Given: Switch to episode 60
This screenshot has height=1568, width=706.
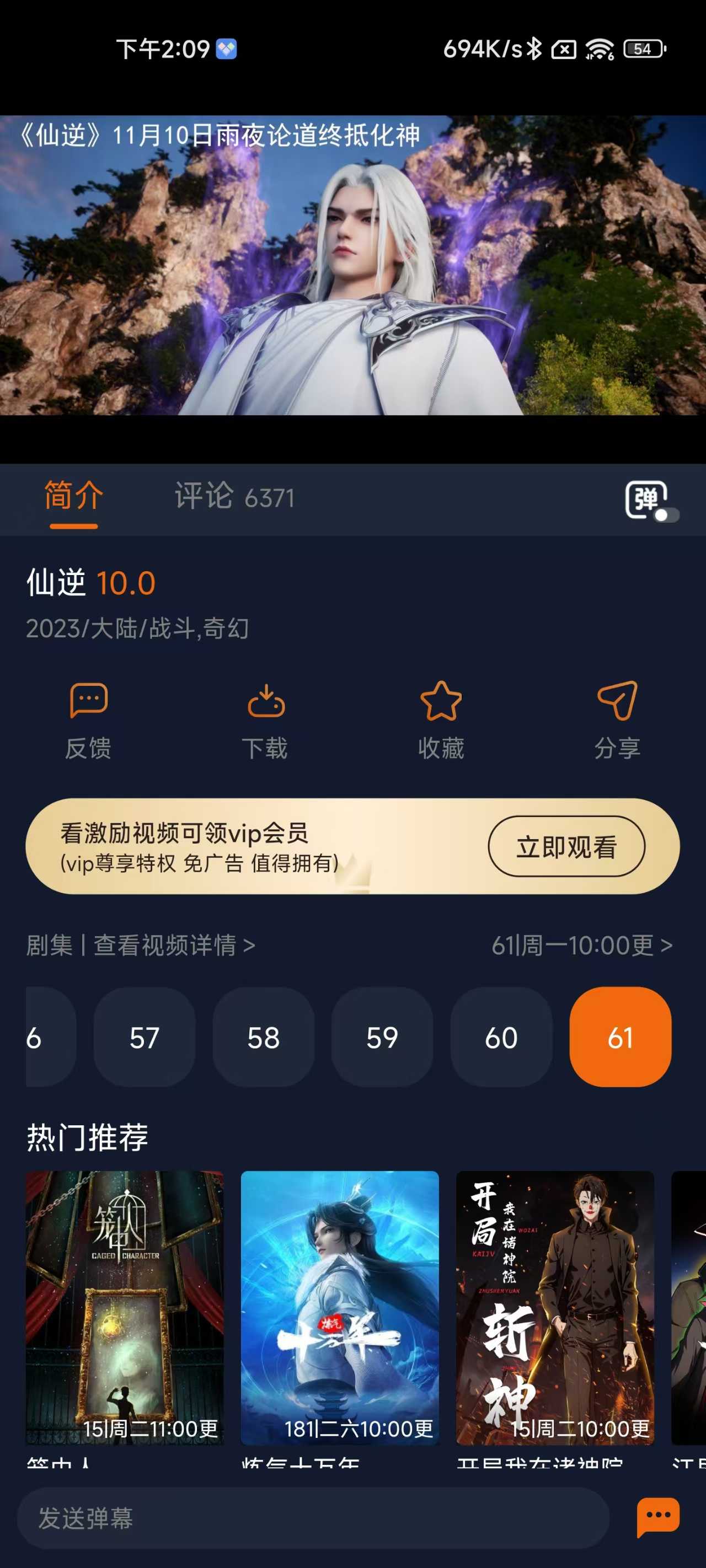Looking at the screenshot, I should [x=501, y=1037].
